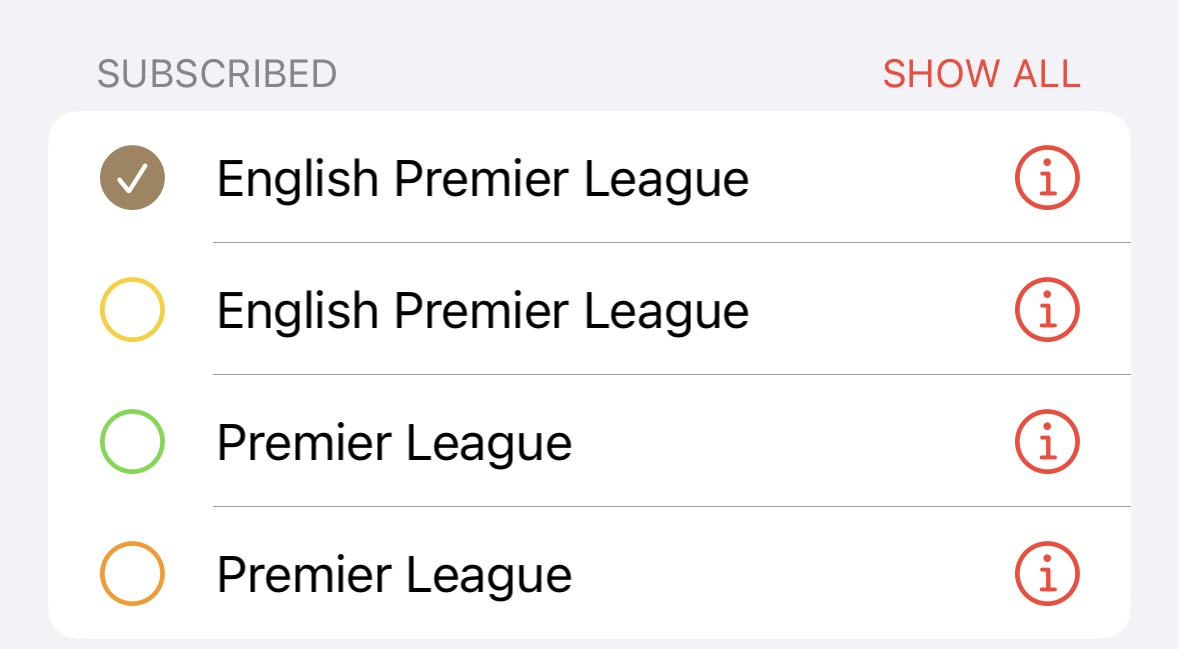The image size is (1179, 649).
Task: Open info for orange-circled Premier League calendar
Action: [x=1047, y=574]
